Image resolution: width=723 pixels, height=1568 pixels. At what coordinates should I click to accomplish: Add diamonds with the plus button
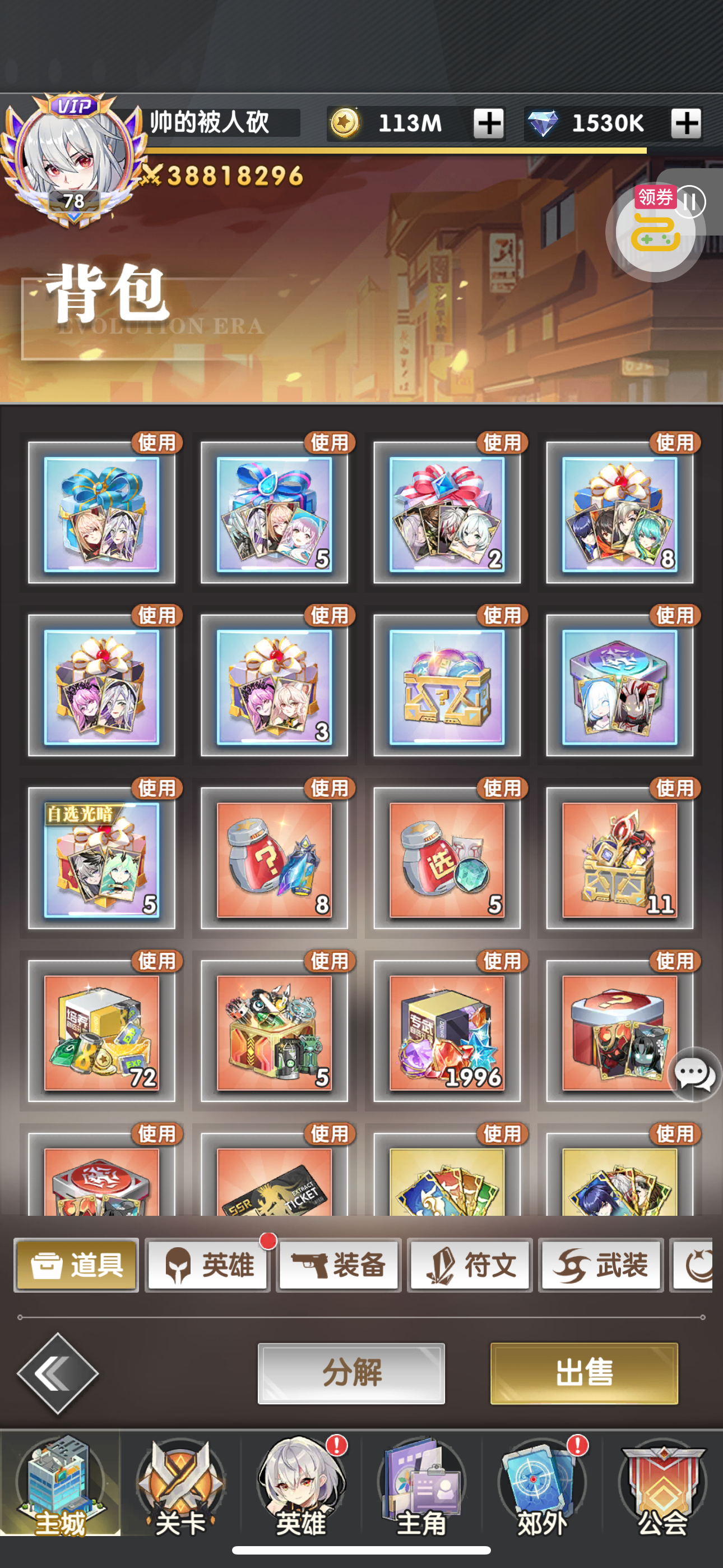click(686, 123)
